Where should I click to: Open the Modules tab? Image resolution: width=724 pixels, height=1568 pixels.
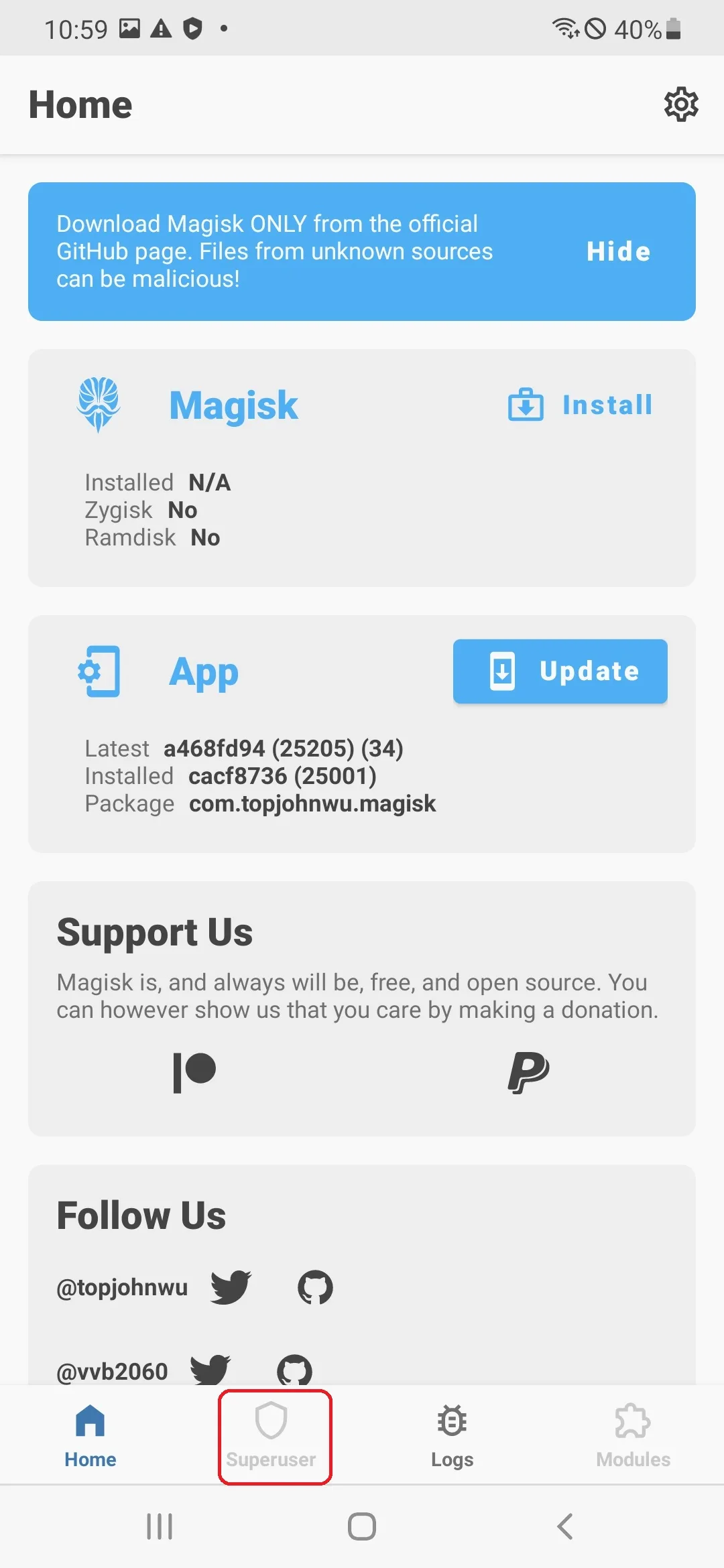(632, 1437)
